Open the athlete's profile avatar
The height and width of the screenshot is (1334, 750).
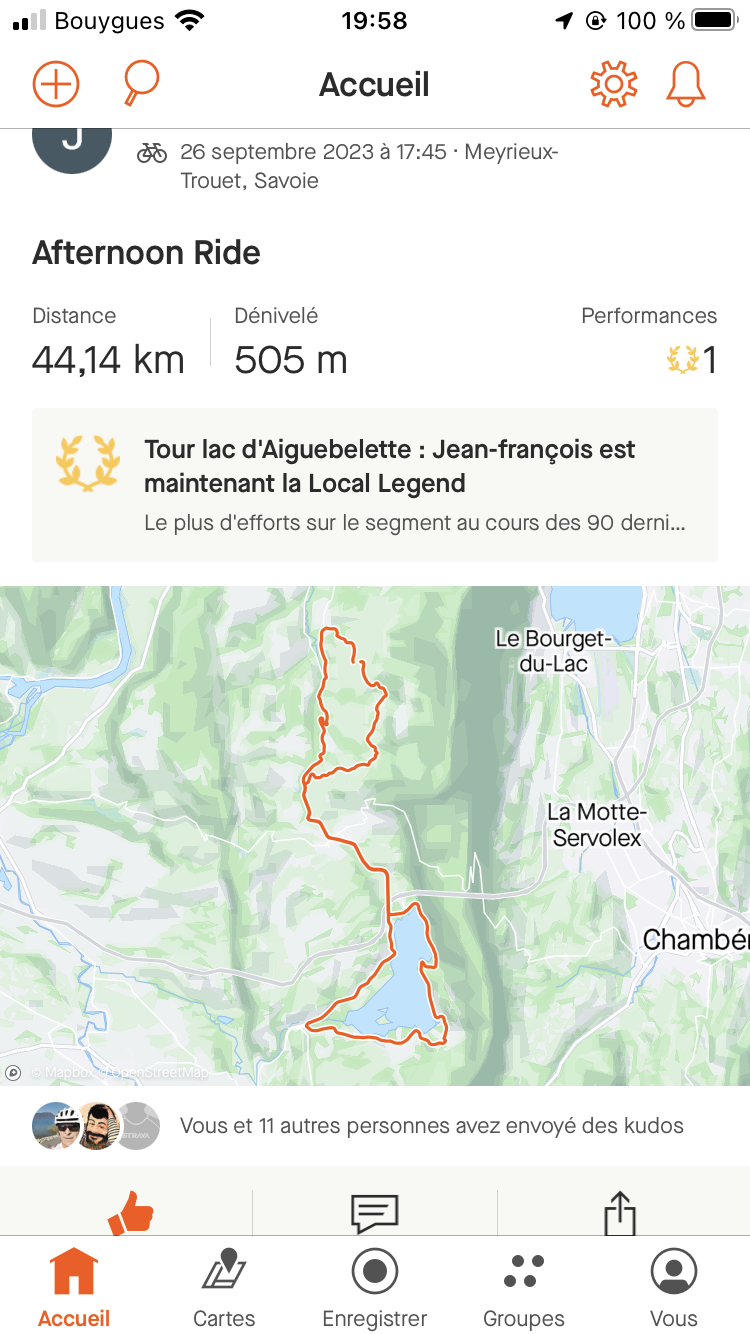(x=71, y=145)
